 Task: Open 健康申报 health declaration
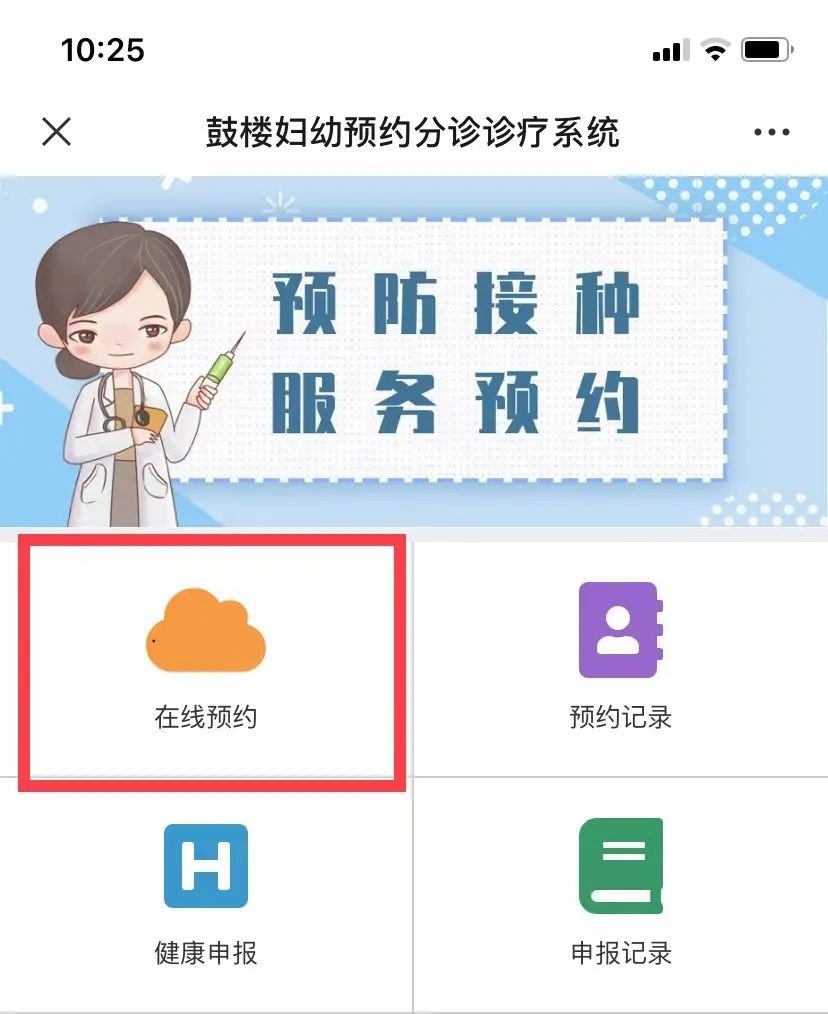click(x=206, y=894)
